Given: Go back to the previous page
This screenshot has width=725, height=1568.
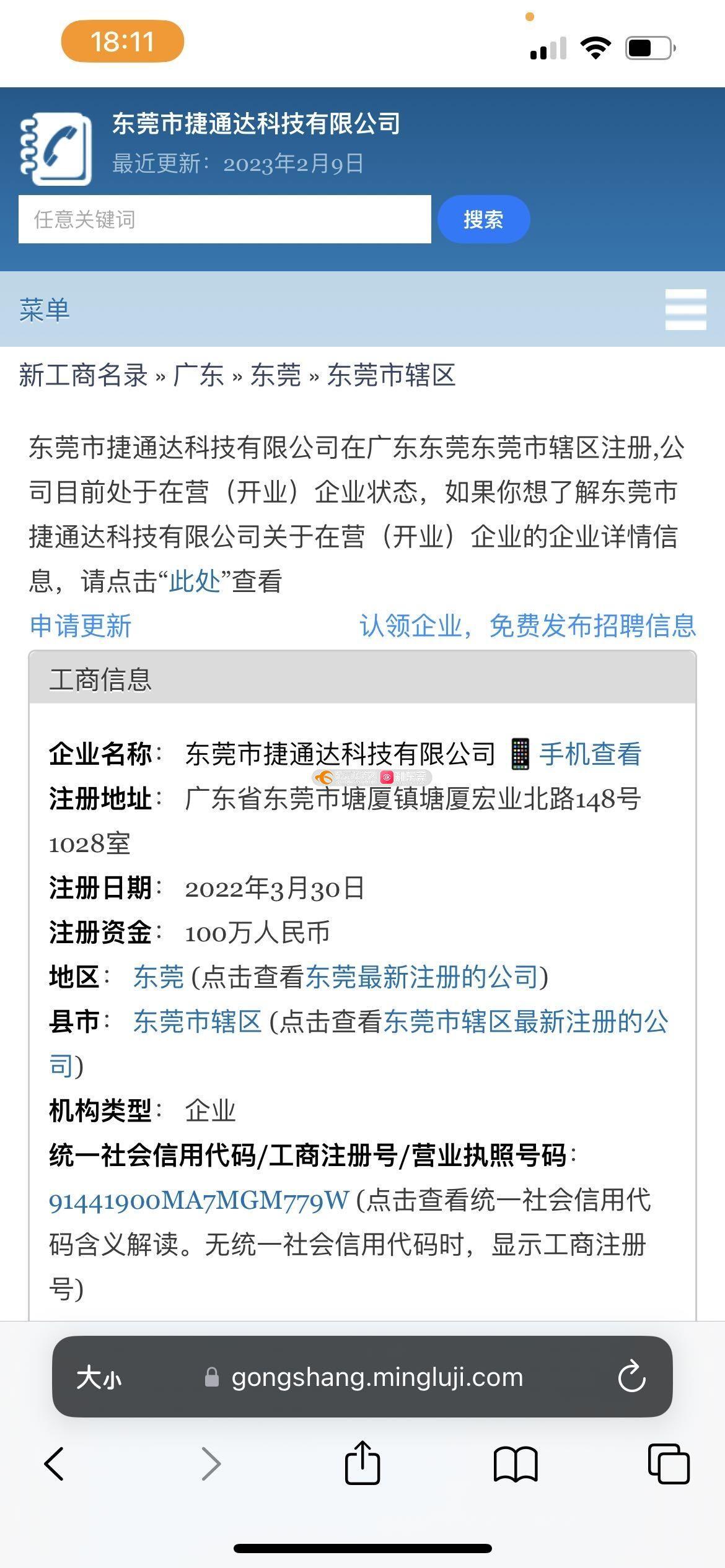Looking at the screenshot, I should point(55,1464).
